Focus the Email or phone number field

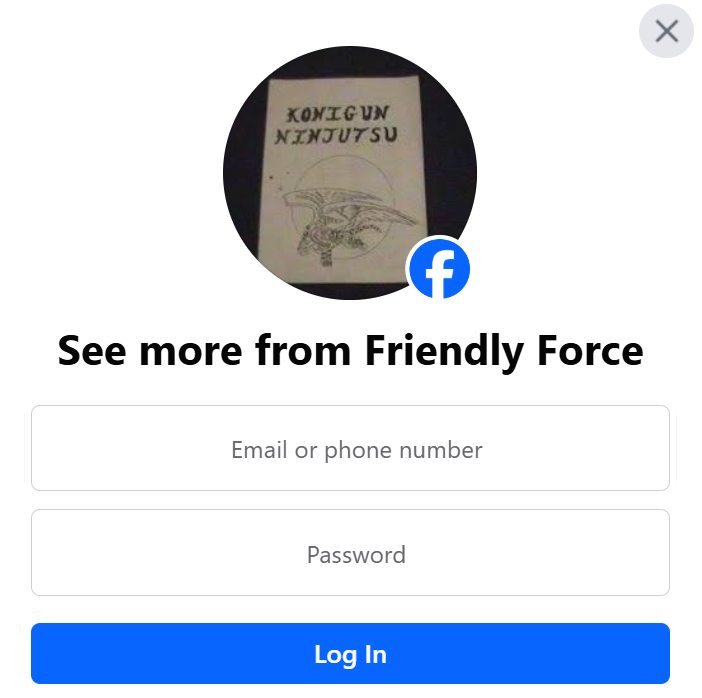click(350, 449)
